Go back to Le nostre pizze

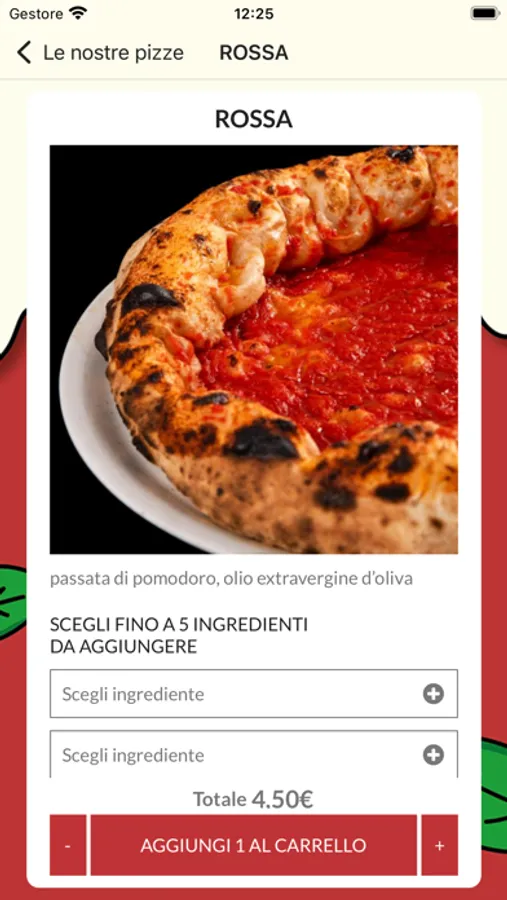tap(100, 53)
